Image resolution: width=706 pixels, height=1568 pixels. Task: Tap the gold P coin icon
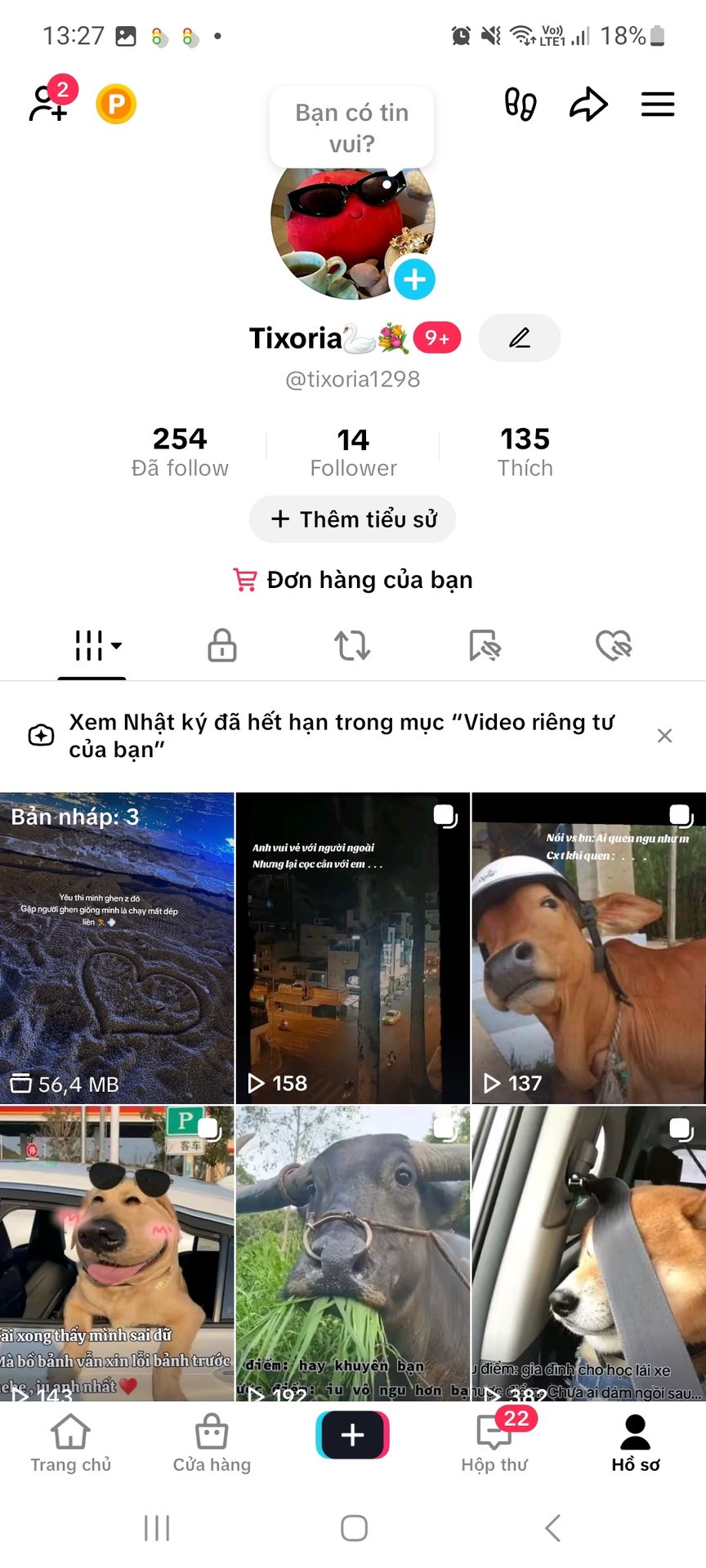[116, 105]
